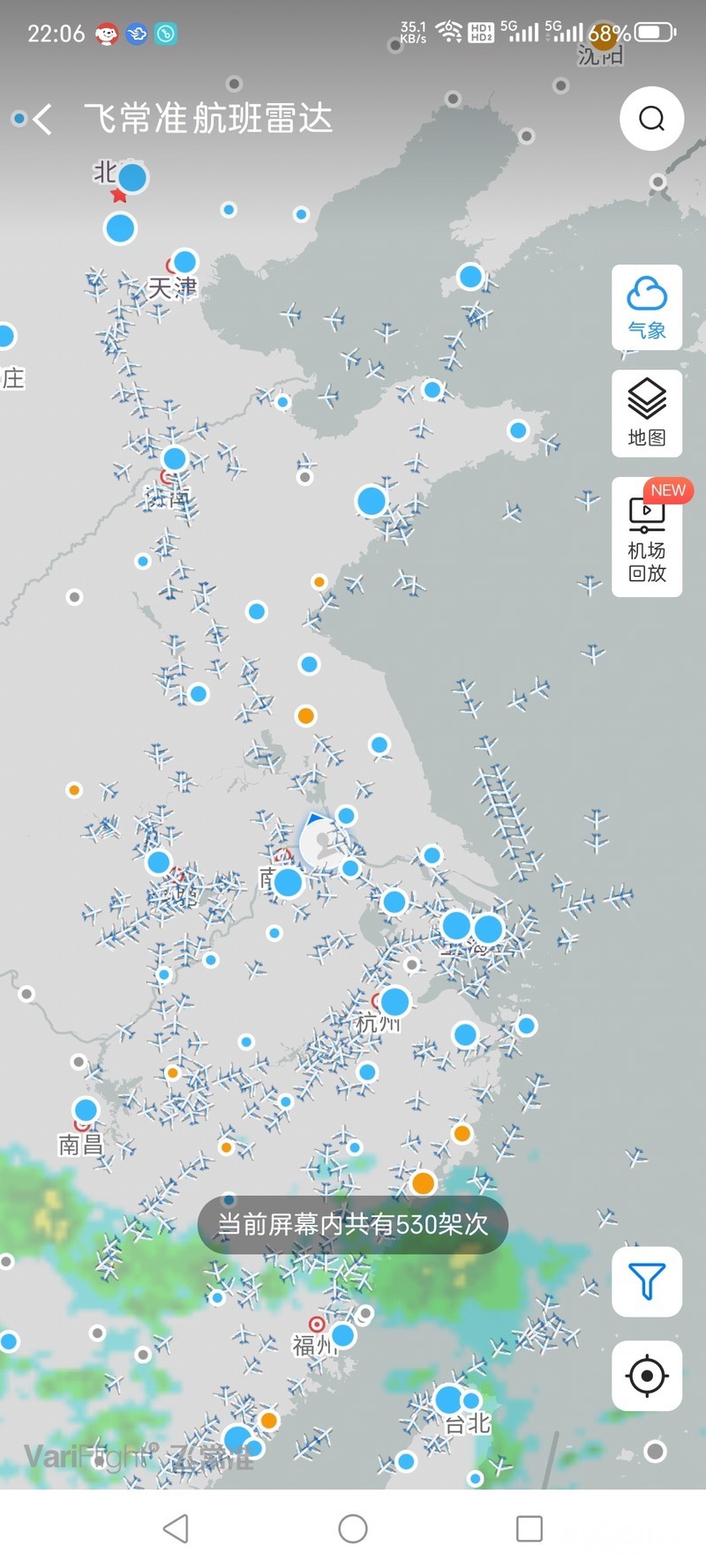Screen dimensions: 706x1568
Task: Select the Nanchang airport marker
Action: 86,1109
